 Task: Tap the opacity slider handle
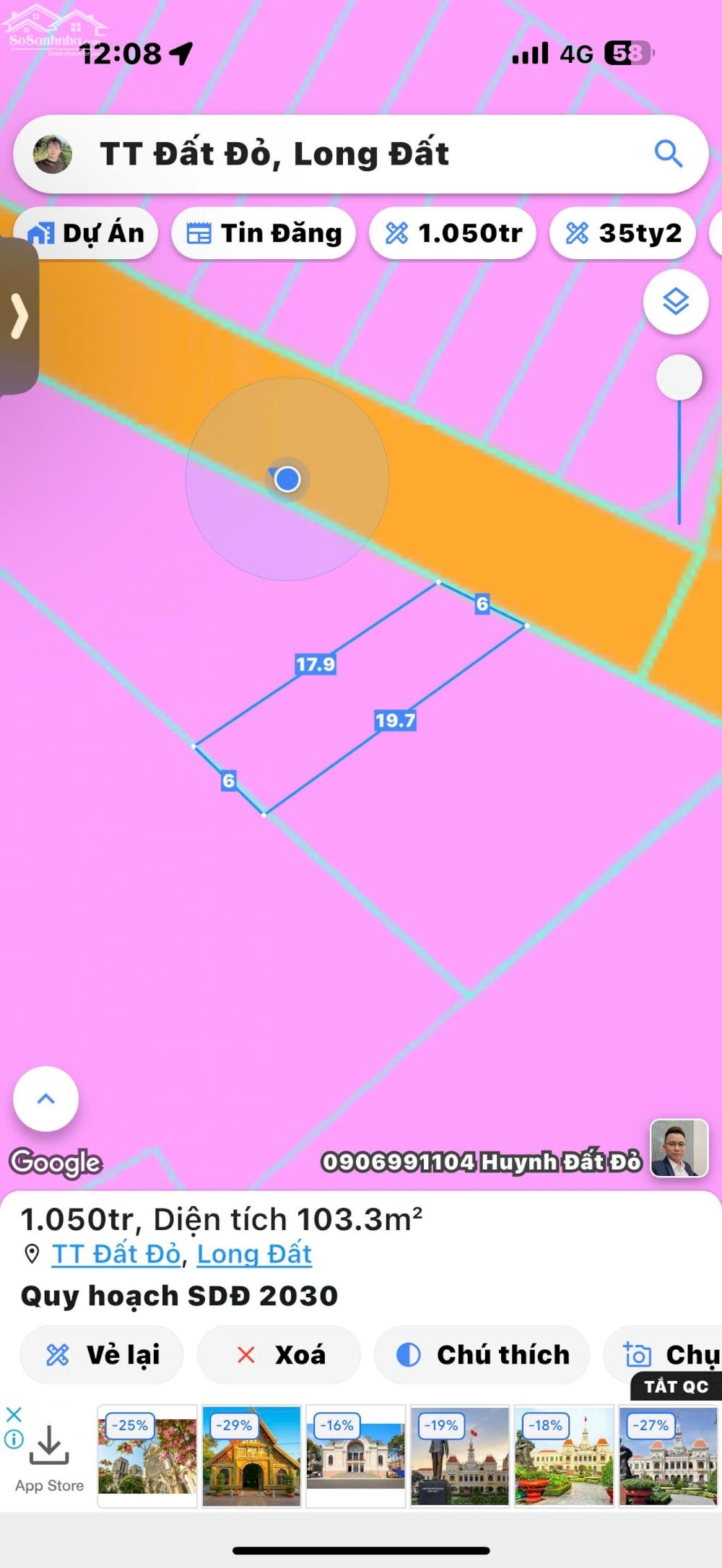pos(679,377)
